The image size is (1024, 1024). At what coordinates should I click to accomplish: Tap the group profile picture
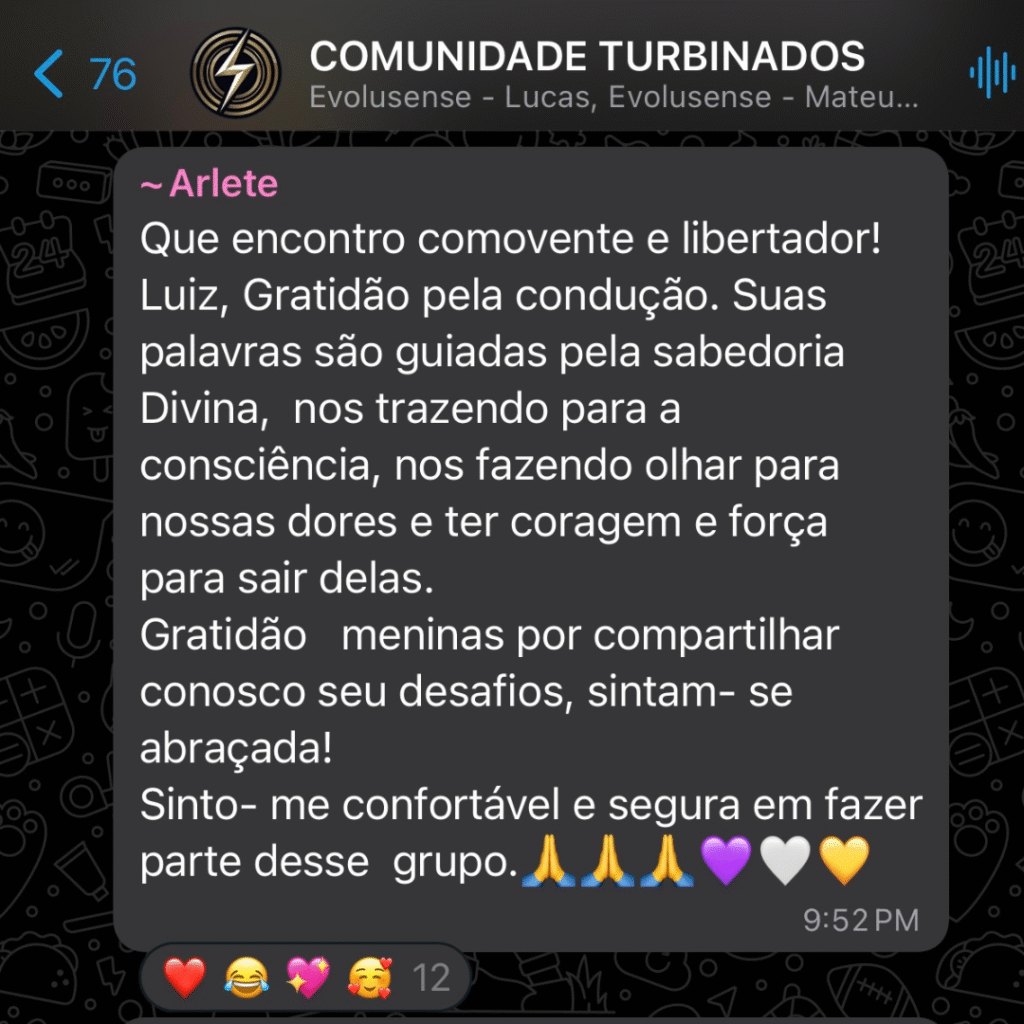(x=236, y=72)
